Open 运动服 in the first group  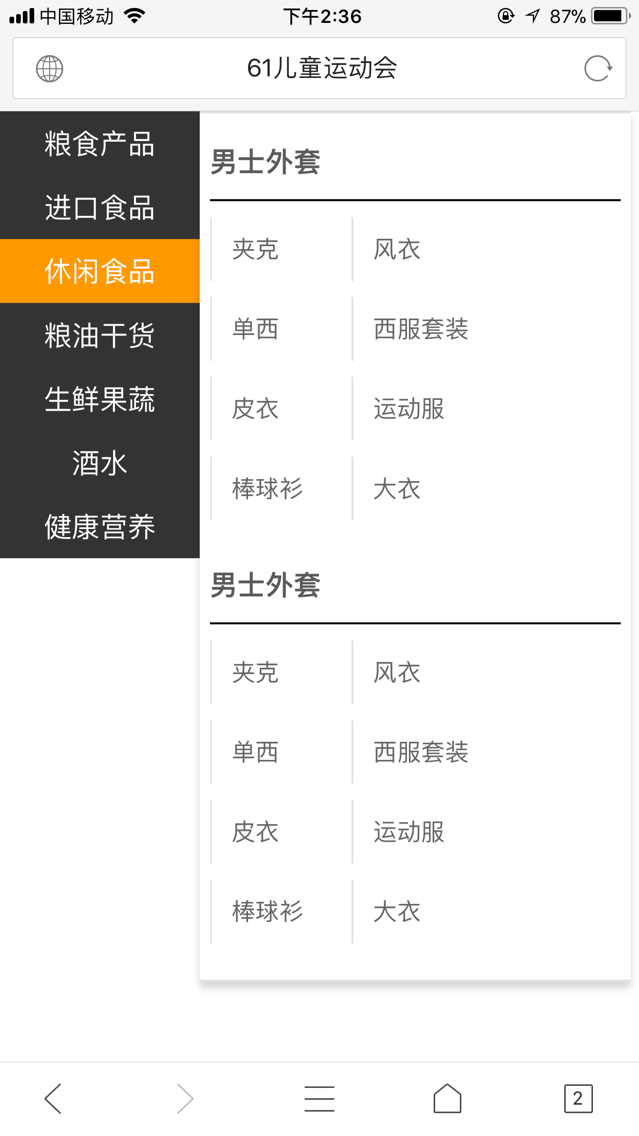coord(409,409)
